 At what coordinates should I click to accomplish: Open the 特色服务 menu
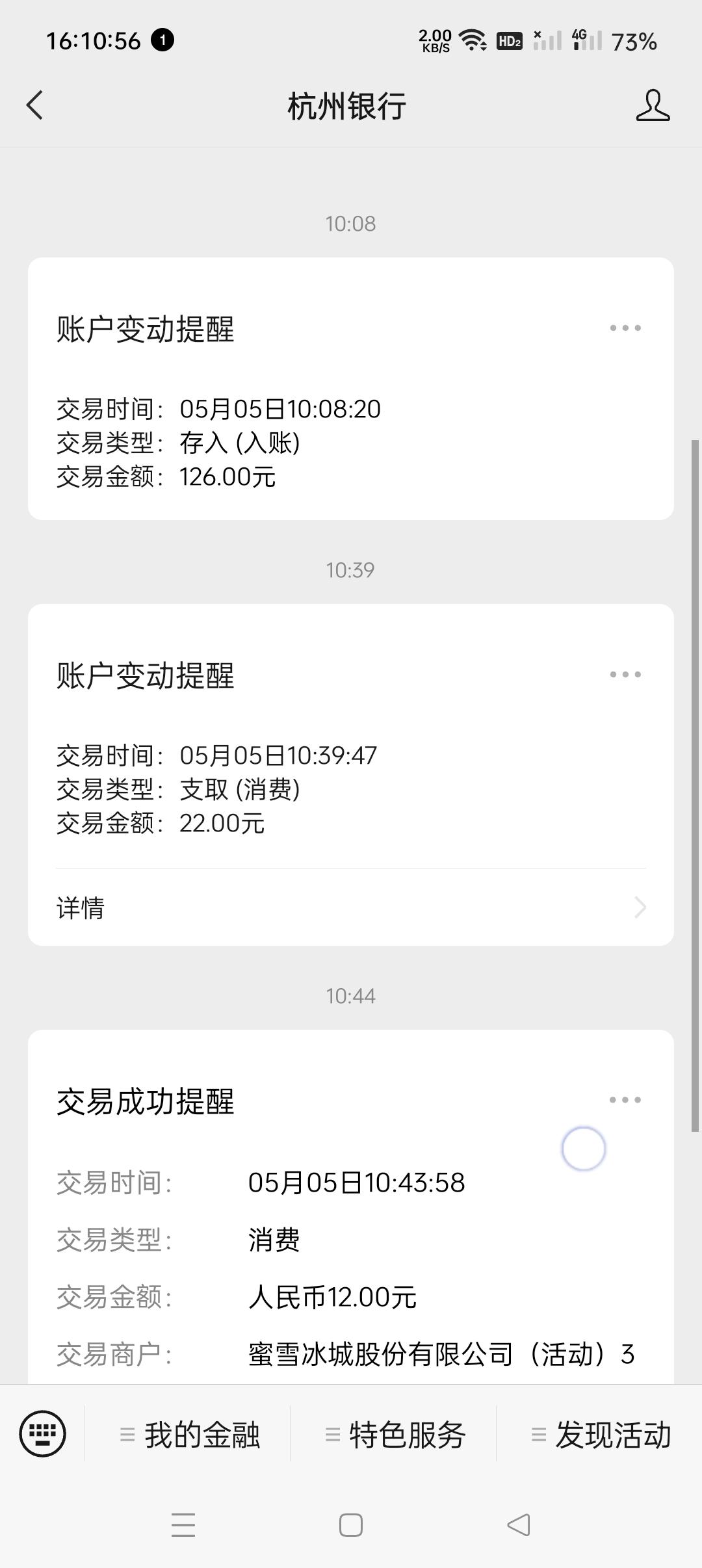click(395, 1434)
